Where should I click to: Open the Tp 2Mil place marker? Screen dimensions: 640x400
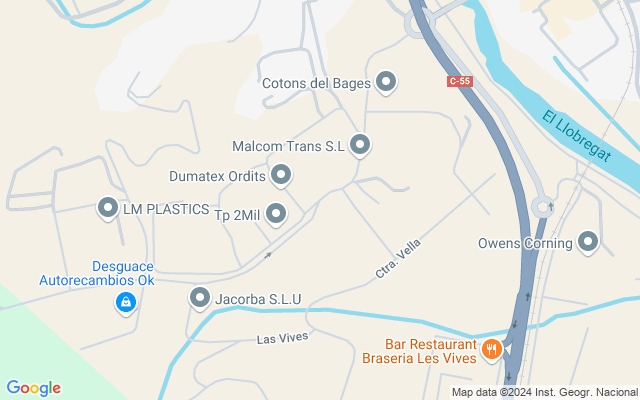[276, 214]
